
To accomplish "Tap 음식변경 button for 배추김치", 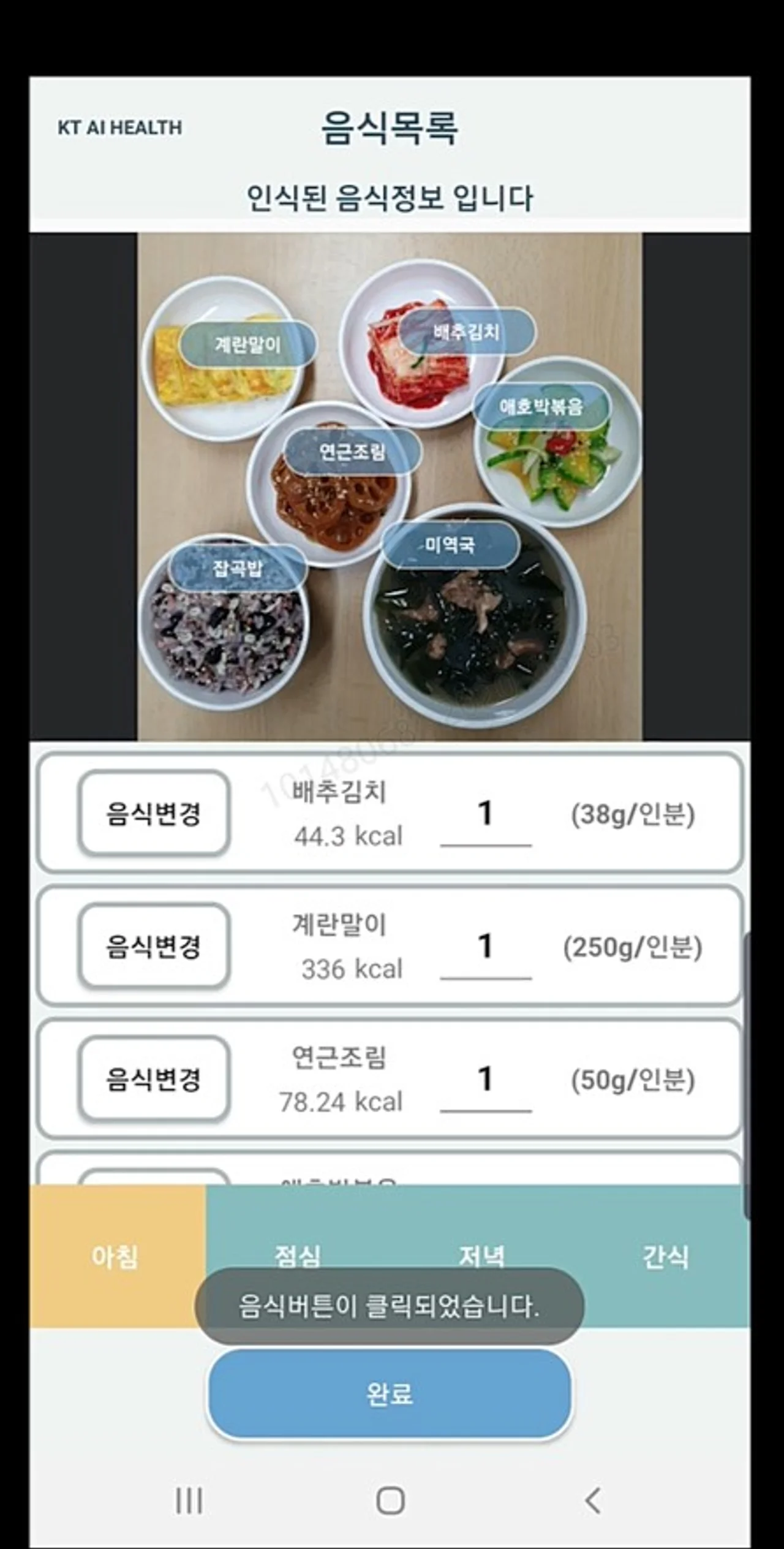I will point(154,813).
